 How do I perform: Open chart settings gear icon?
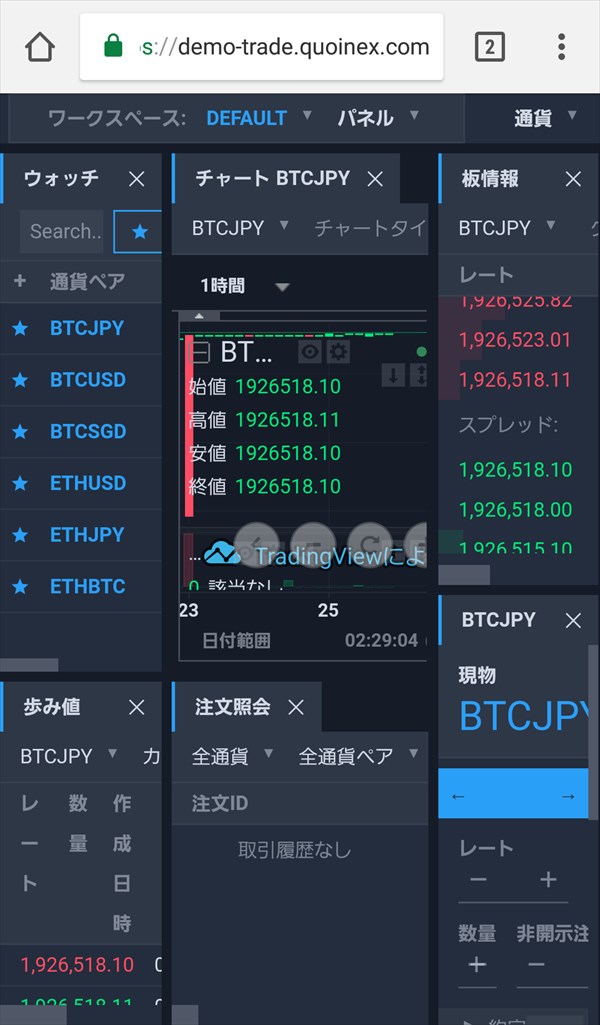tap(337, 353)
